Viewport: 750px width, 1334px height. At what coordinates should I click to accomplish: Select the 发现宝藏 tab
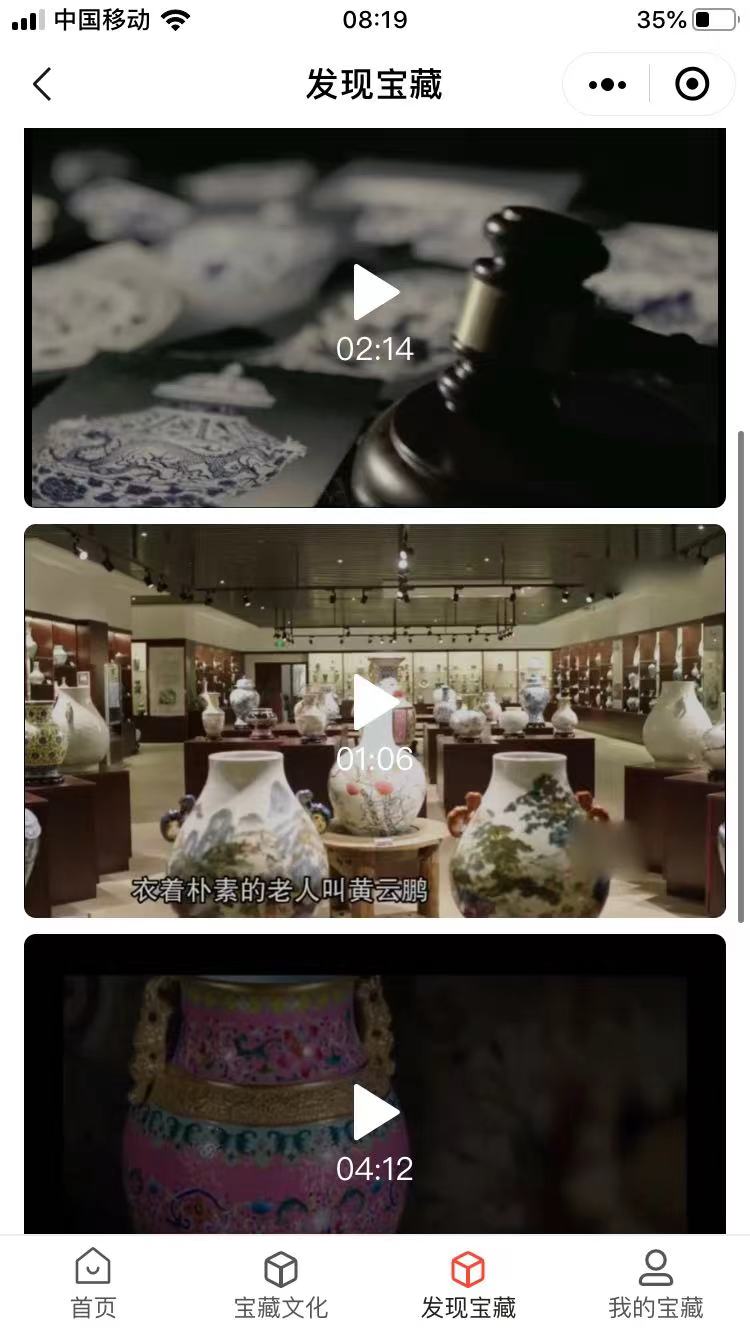click(468, 1284)
